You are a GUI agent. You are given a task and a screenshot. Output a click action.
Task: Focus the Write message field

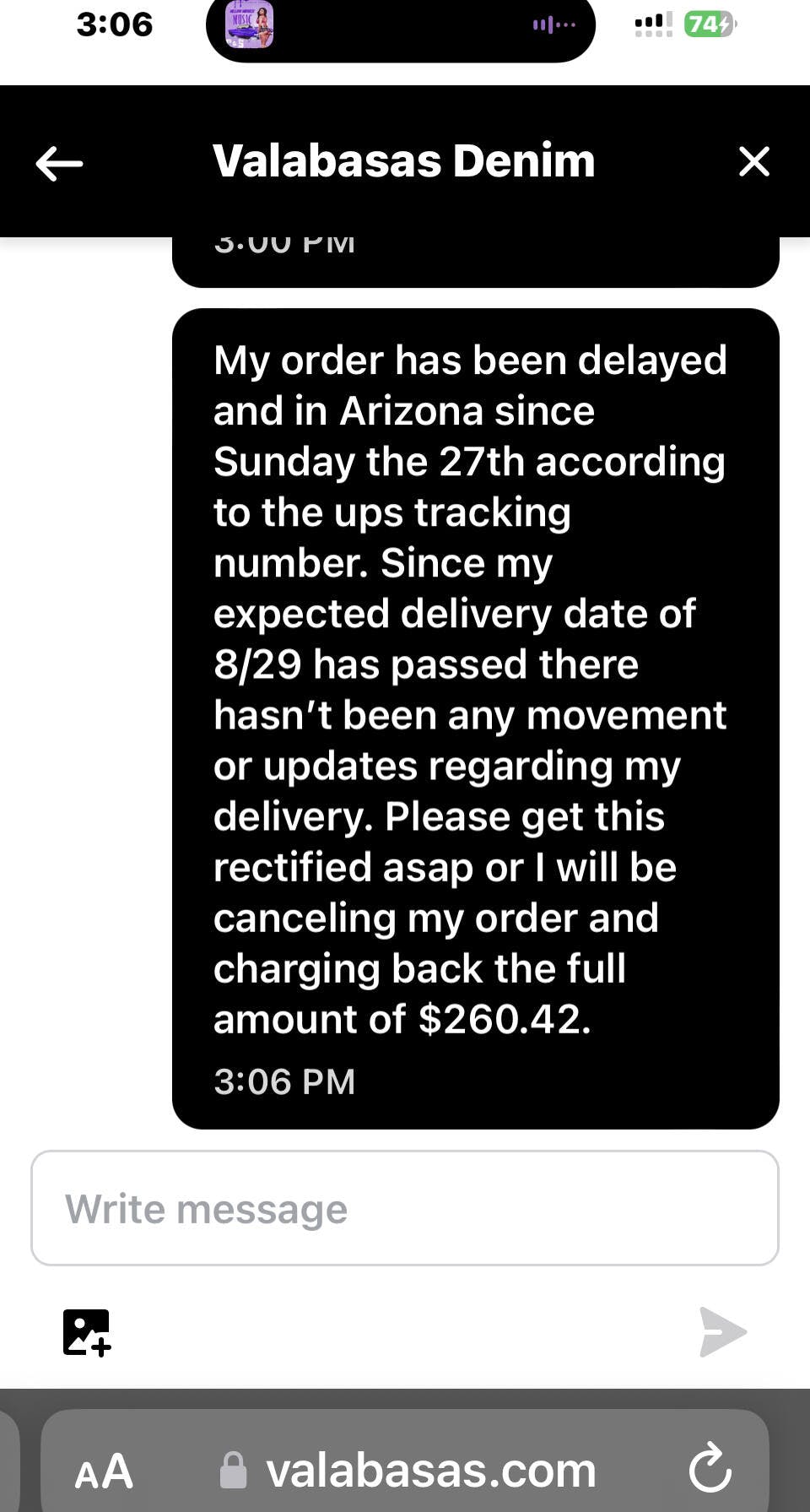[x=405, y=1208]
